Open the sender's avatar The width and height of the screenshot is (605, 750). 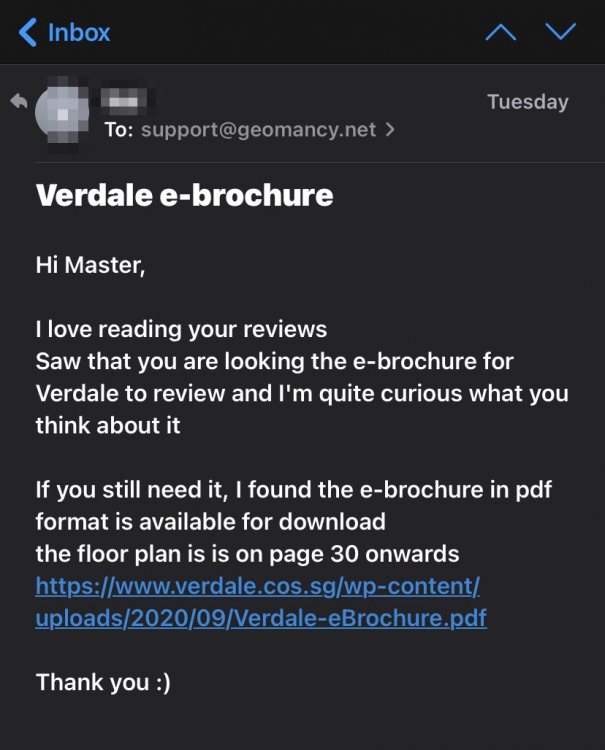coord(63,114)
